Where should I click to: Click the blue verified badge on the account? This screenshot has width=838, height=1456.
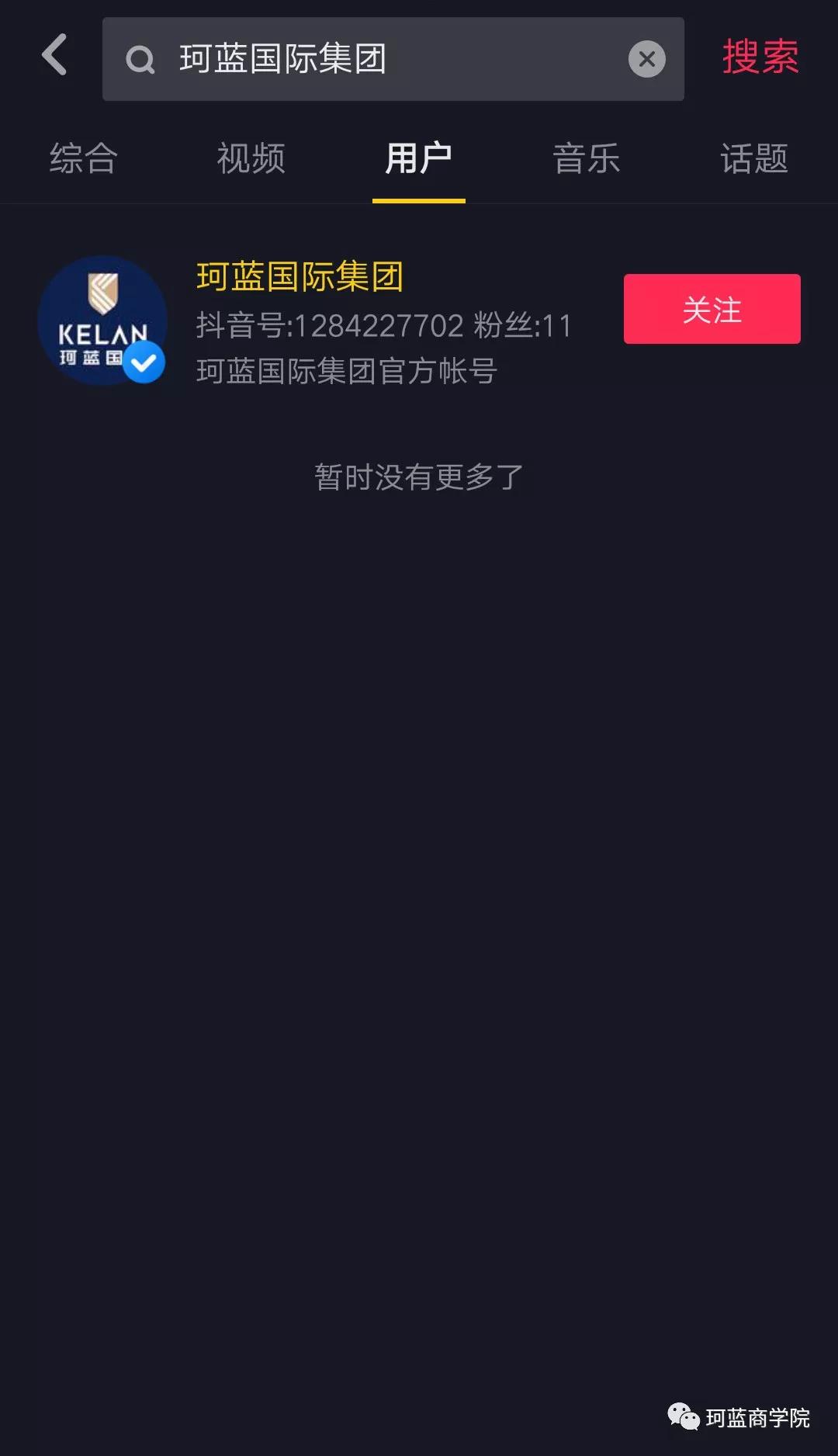pyautogui.click(x=144, y=363)
